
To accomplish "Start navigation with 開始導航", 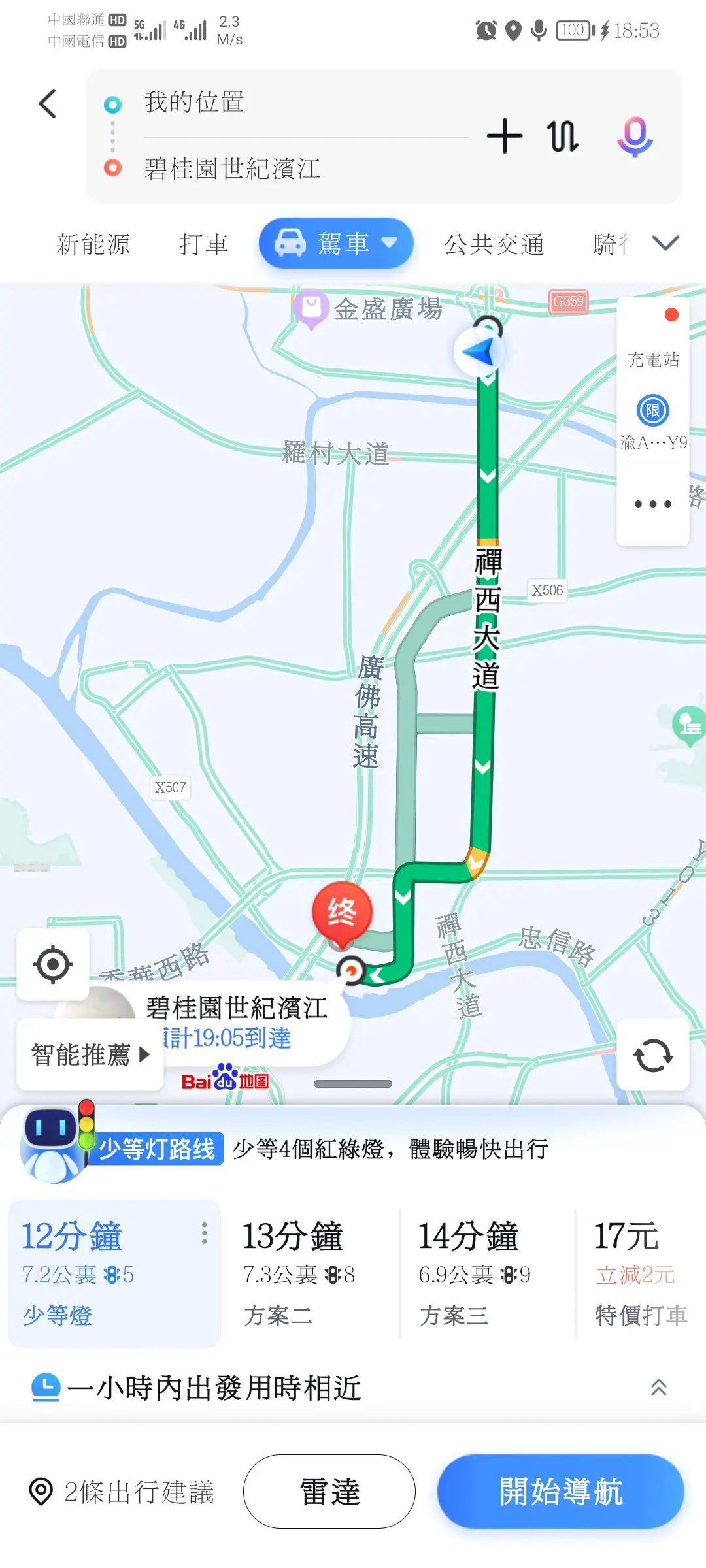I will coord(560,1492).
